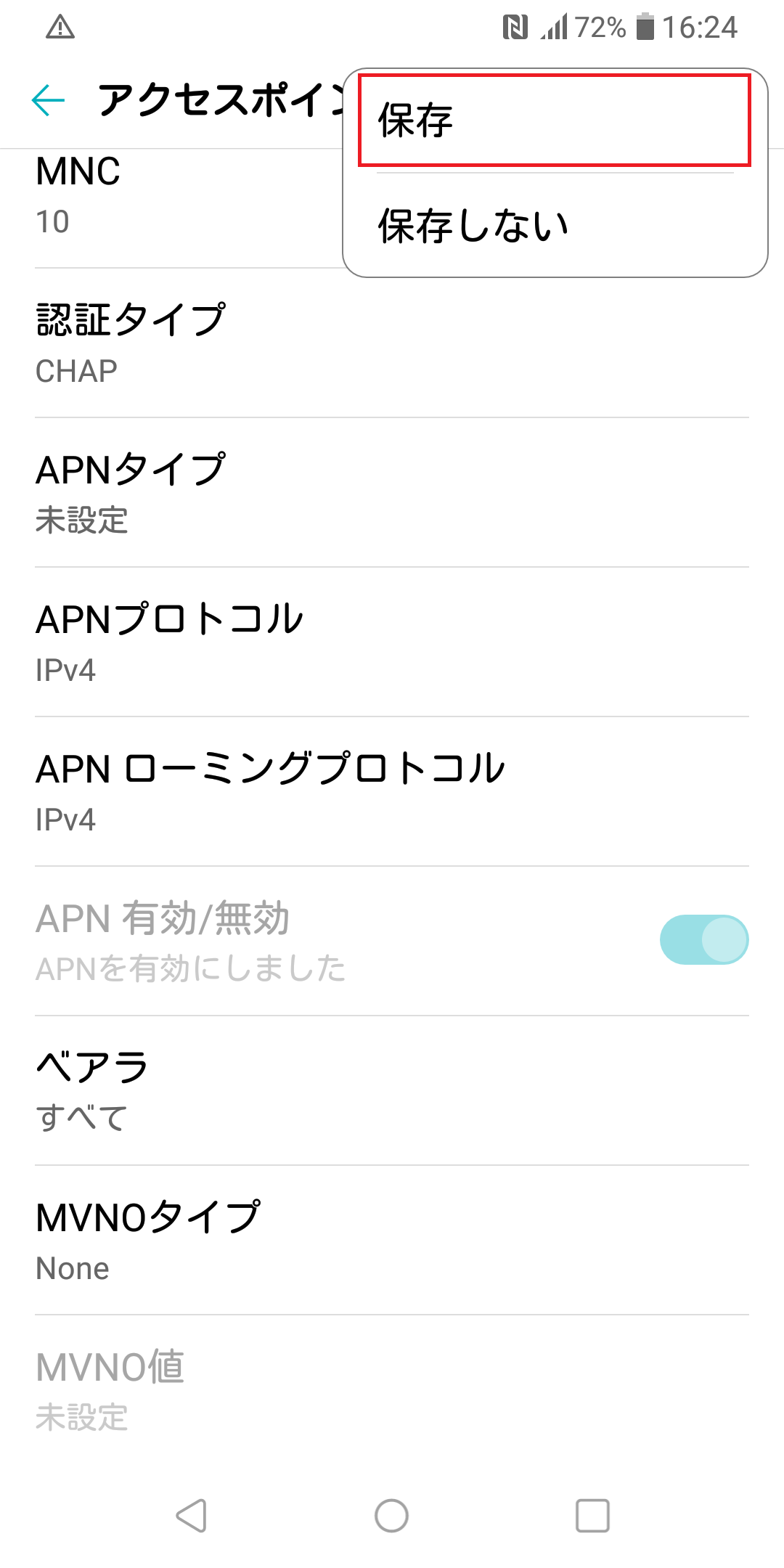
Task: Click the battery icon
Action: (643, 26)
